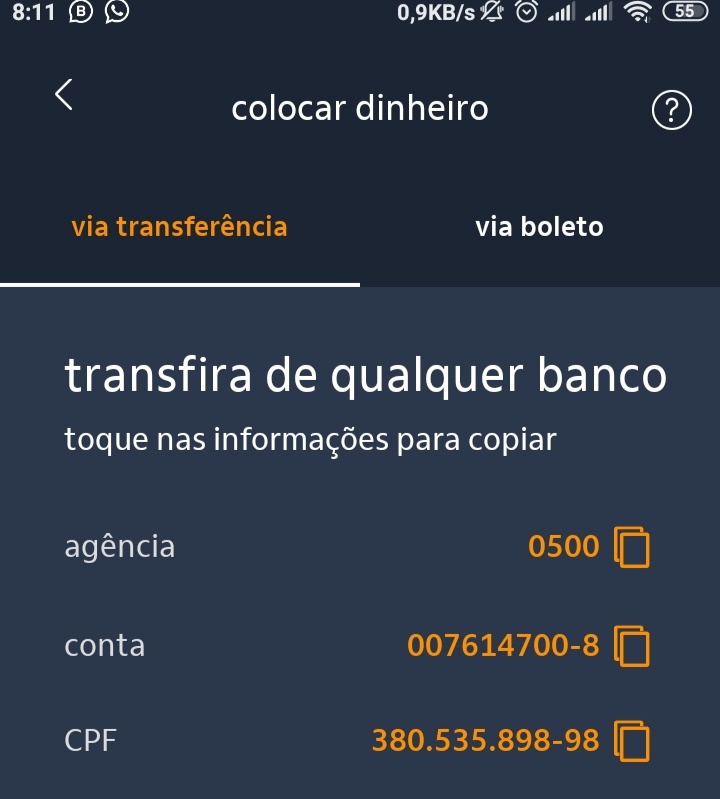Switch to the via boleto tab
The height and width of the screenshot is (799, 720).
539,227
